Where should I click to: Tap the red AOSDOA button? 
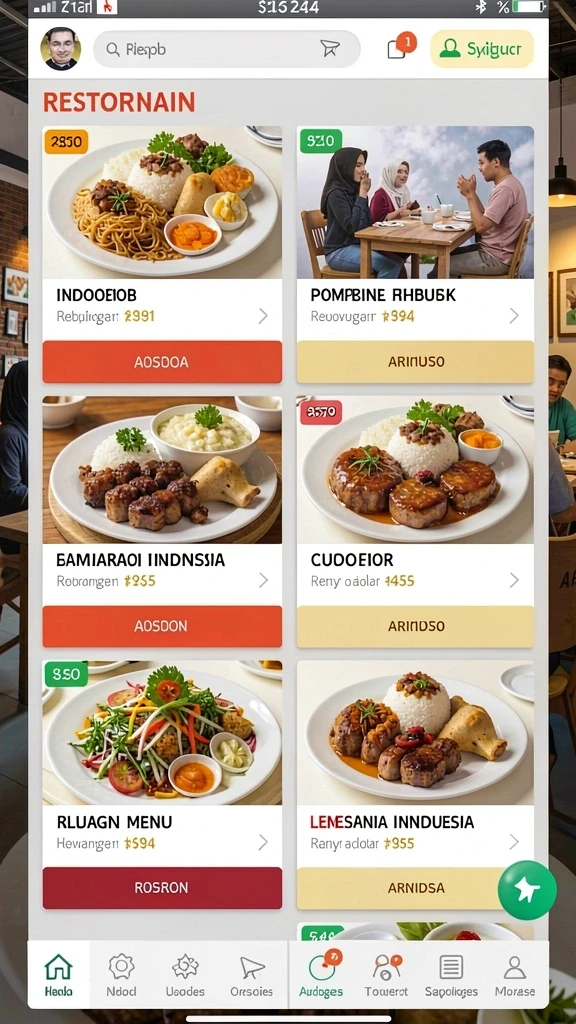[x=163, y=362]
